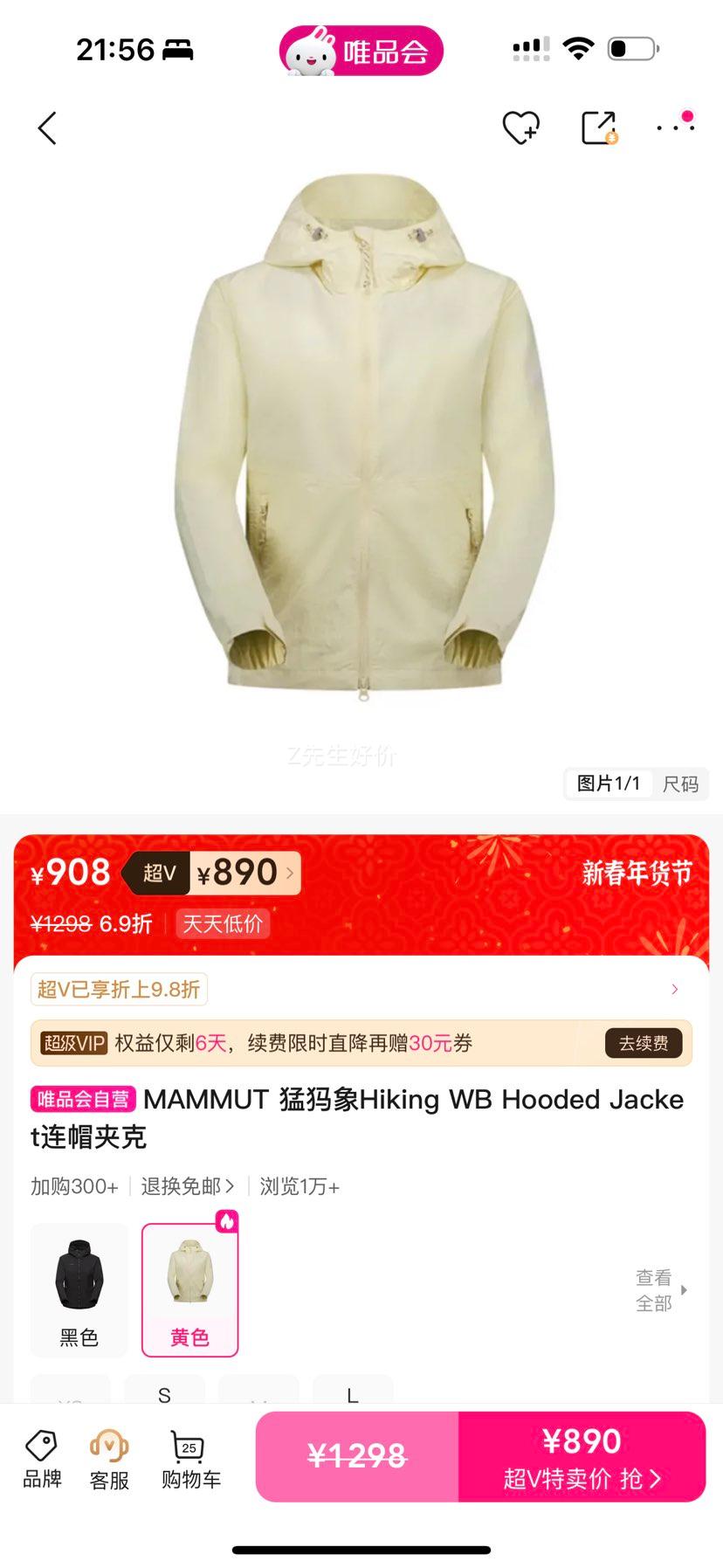Contact 客服 customer service

[107, 1457]
